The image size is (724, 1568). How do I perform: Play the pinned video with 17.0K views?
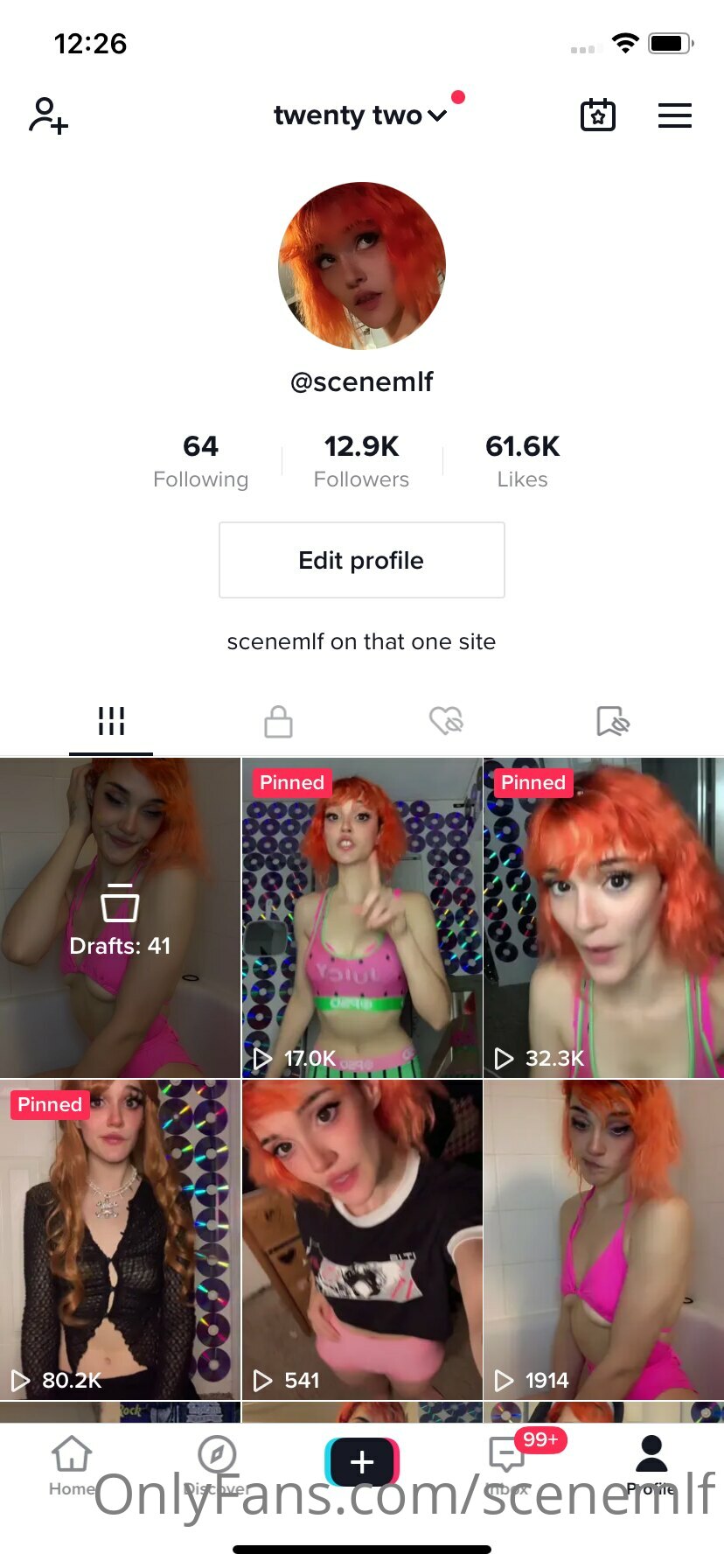(362, 918)
